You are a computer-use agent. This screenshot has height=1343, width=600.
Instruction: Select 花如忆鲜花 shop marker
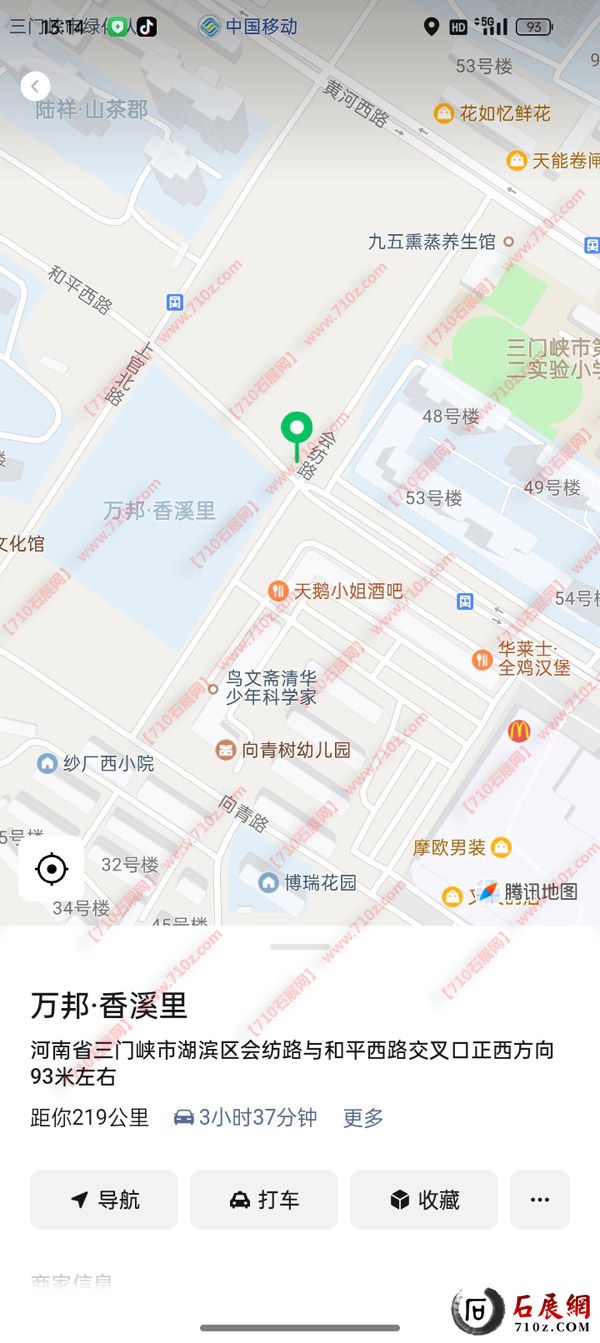click(444, 113)
